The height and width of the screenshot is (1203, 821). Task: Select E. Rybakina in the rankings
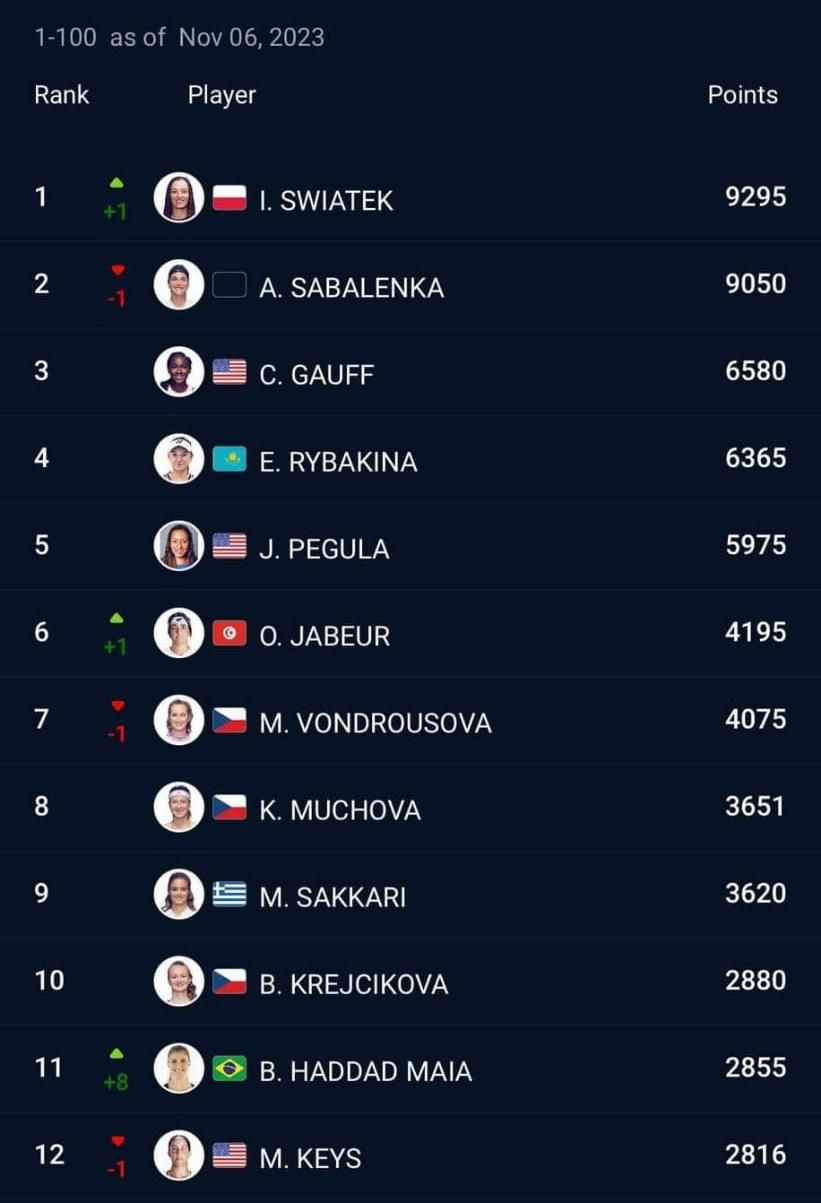(x=338, y=462)
